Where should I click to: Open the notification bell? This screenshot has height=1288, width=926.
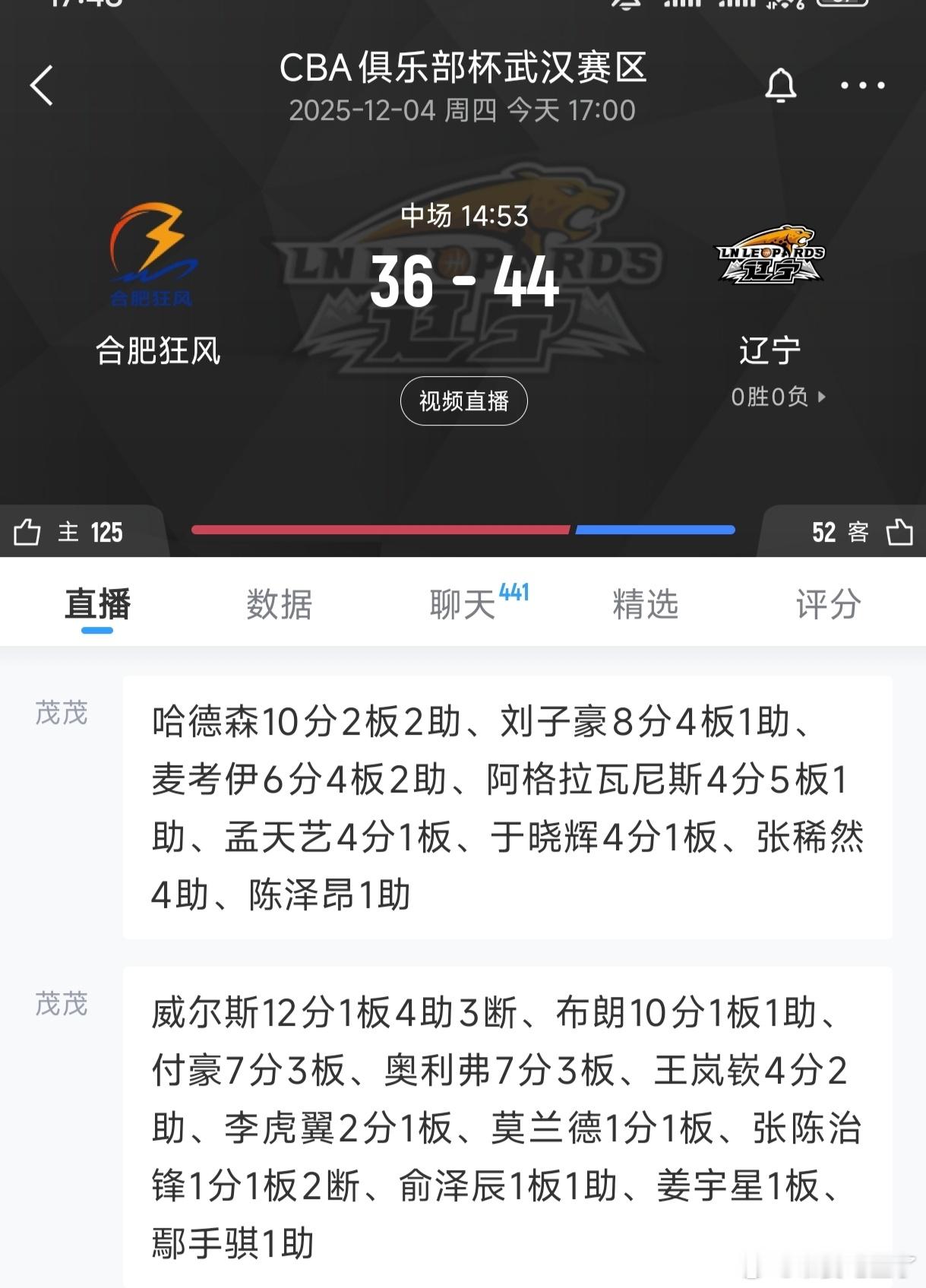[781, 86]
